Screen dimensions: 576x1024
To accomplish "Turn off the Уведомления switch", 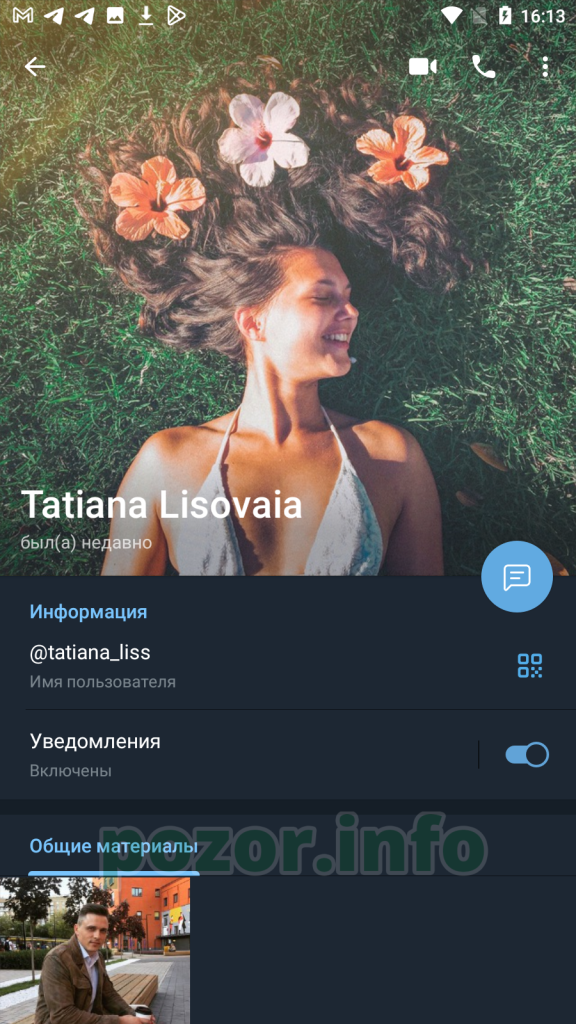I will (x=526, y=755).
